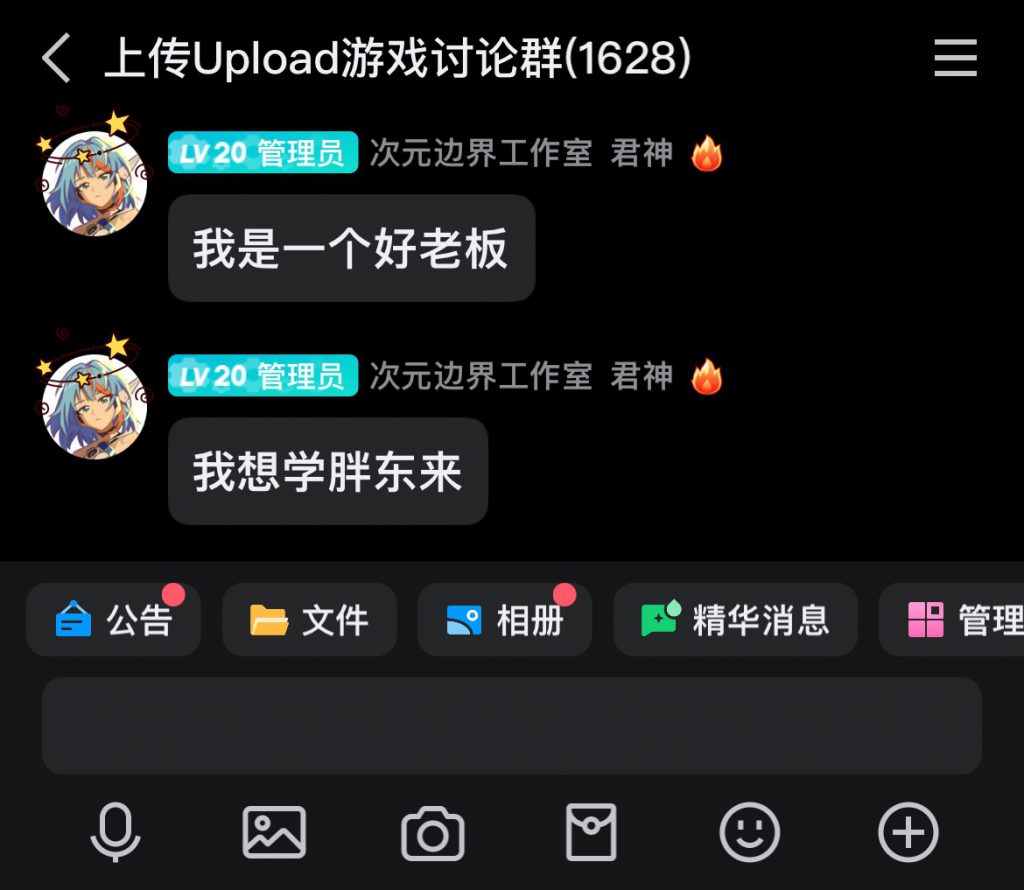1024x890 pixels.
Task: Open the red packet icon
Action: (x=591, y=832)
